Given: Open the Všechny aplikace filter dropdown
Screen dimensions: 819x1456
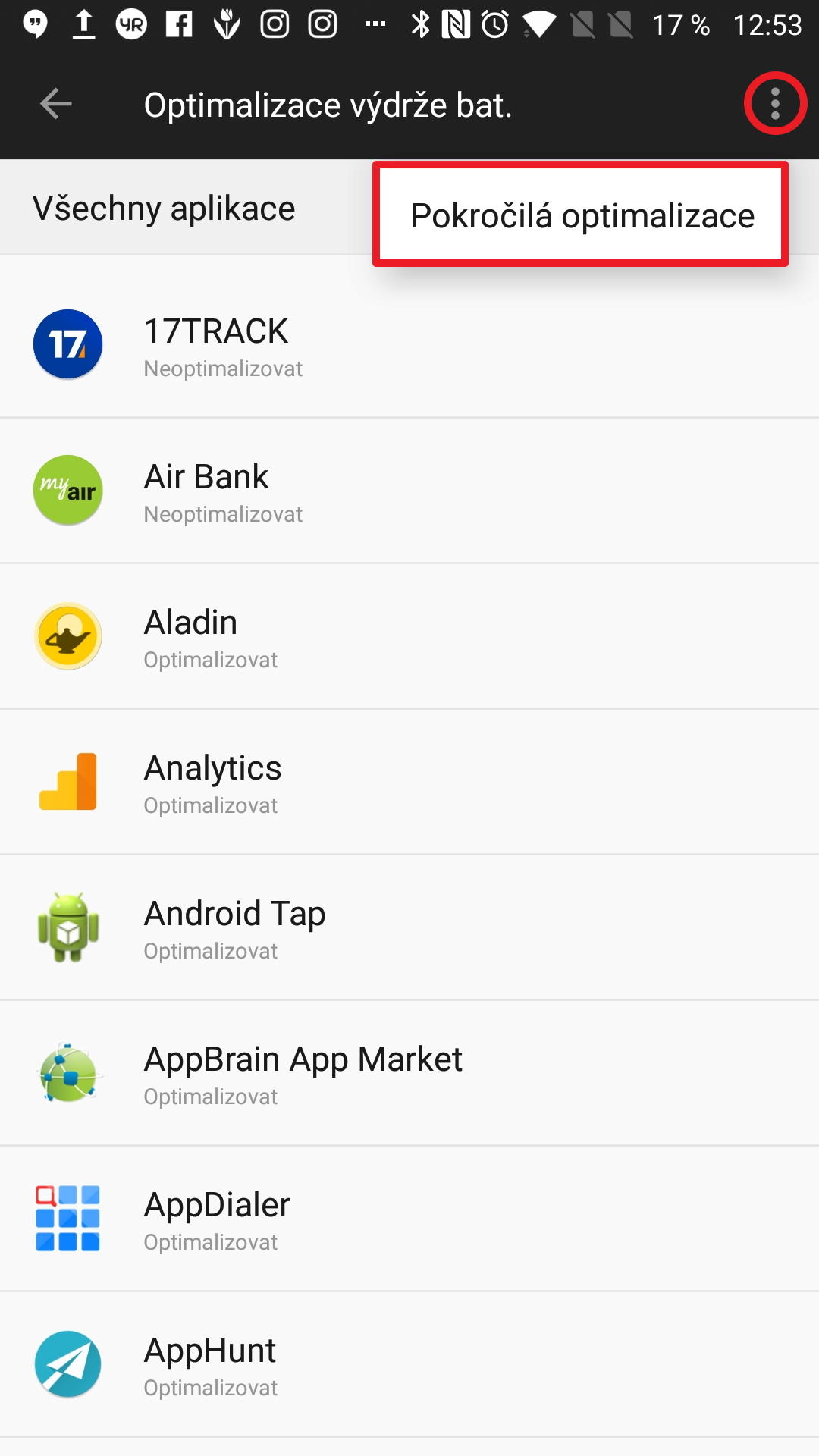Looking at the screenshot, I should coord(164,208).
